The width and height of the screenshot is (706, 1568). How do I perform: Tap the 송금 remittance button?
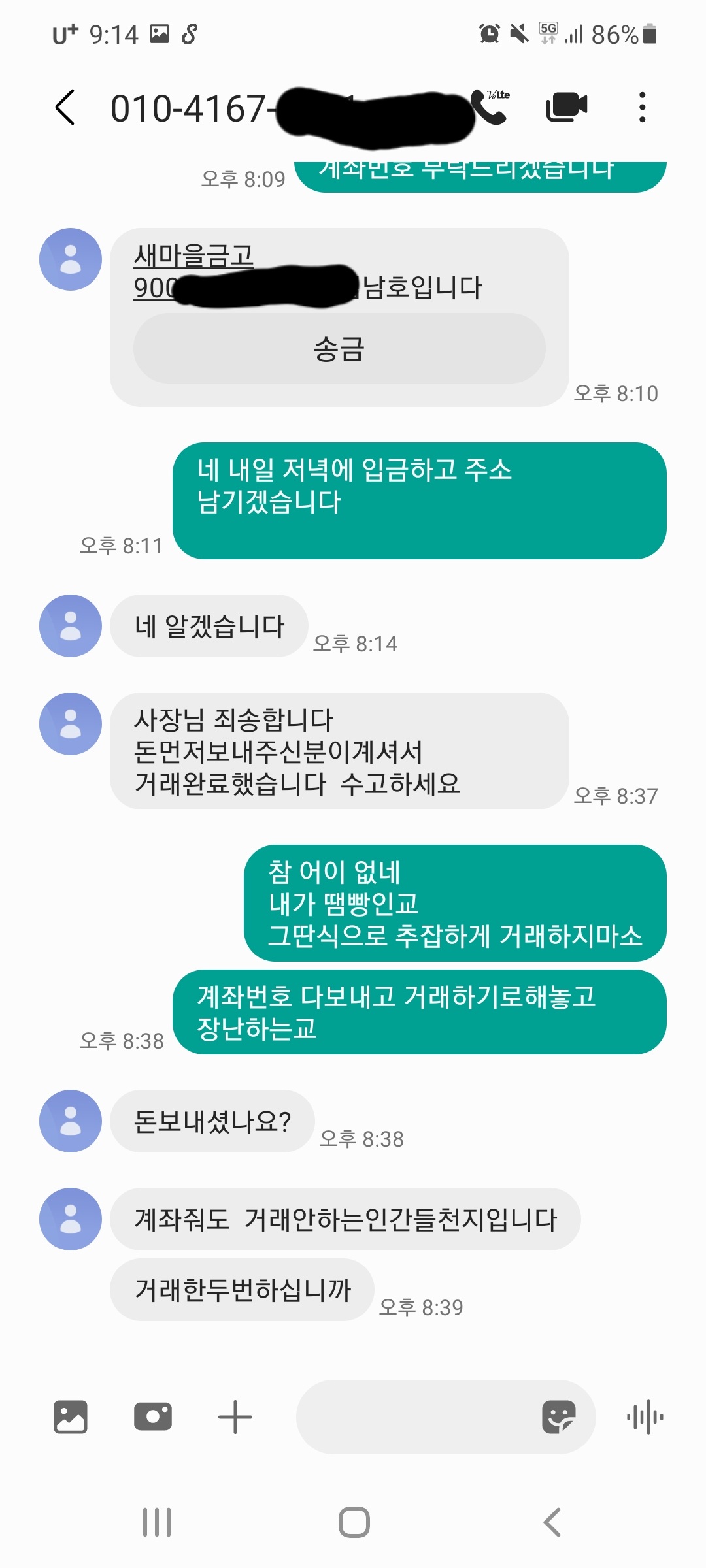tap(339, 348)
